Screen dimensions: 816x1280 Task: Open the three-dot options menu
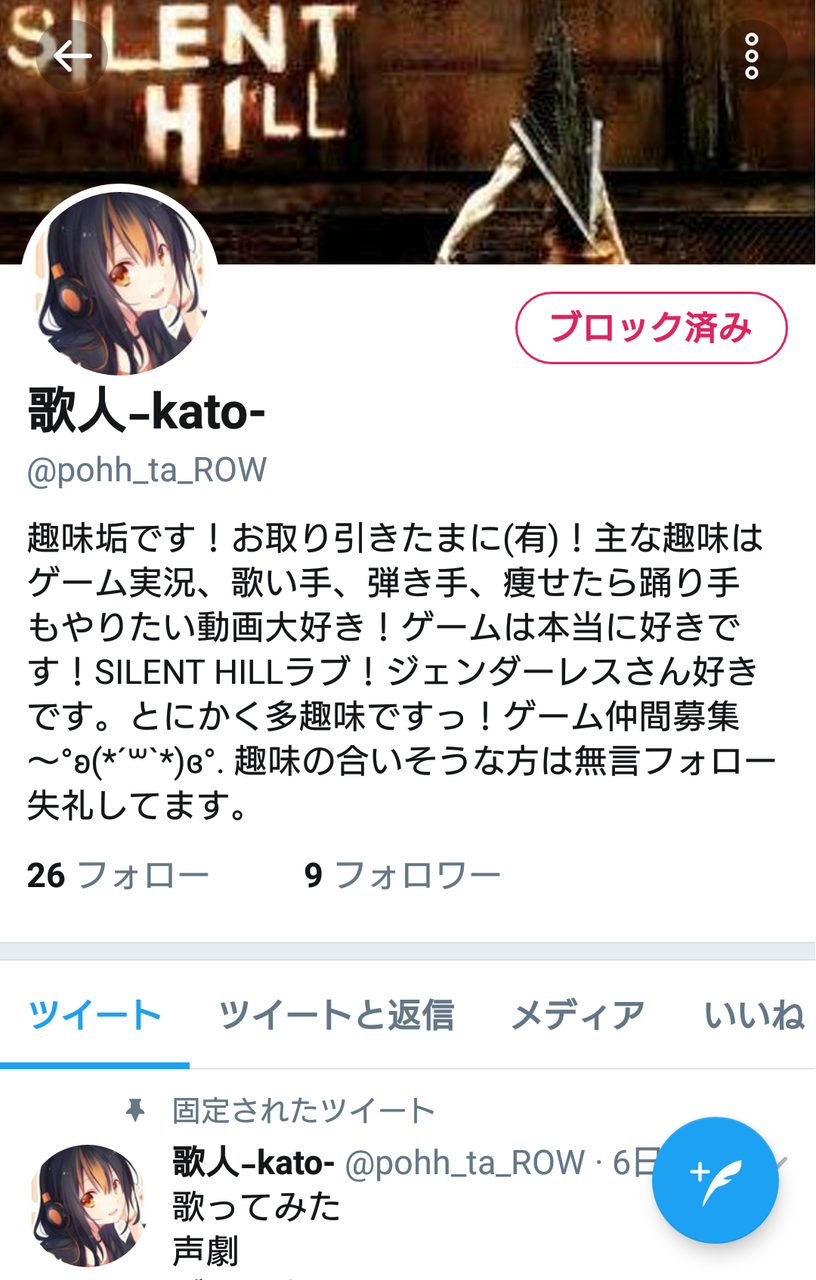pos(751,56)
